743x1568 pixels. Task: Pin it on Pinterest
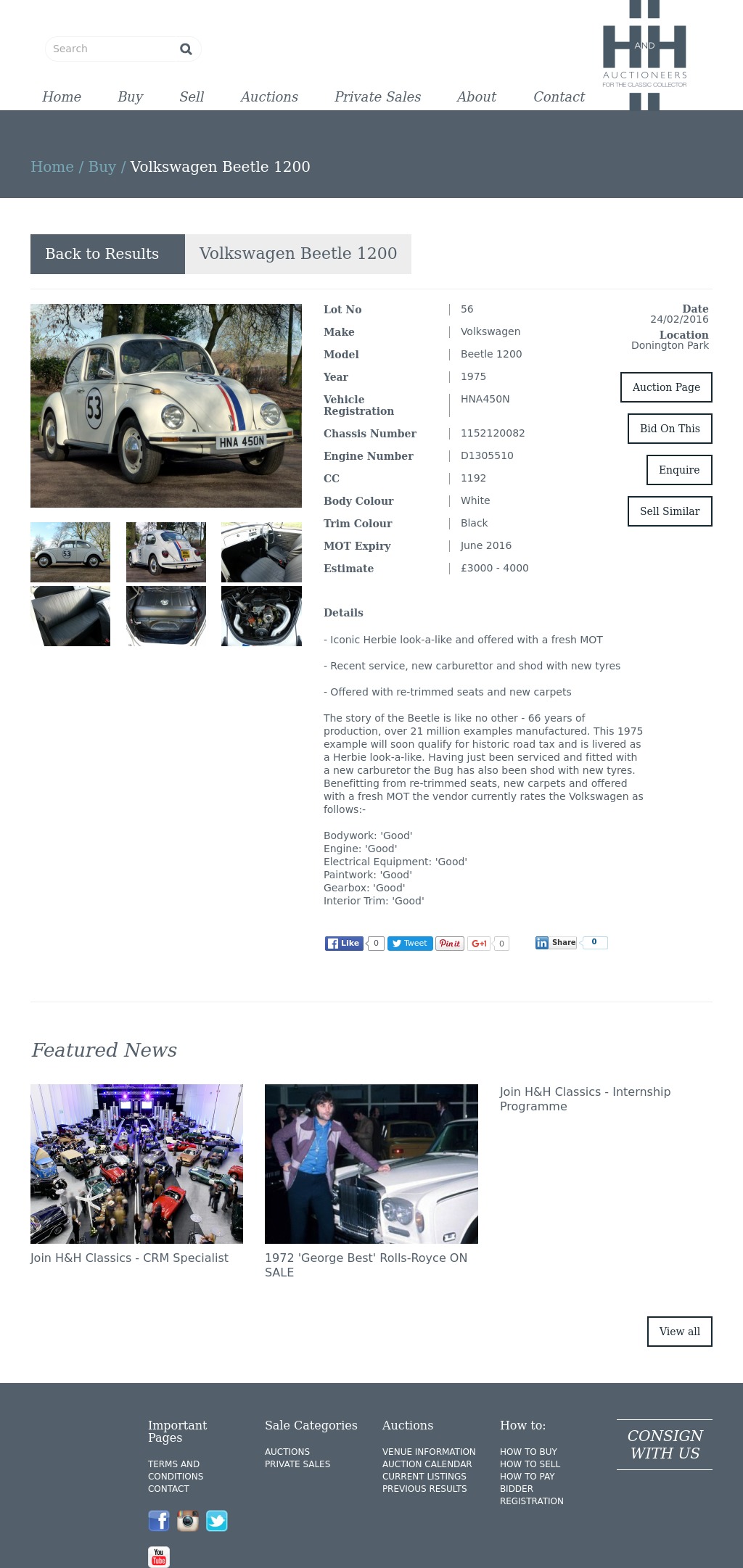point(450,944)
